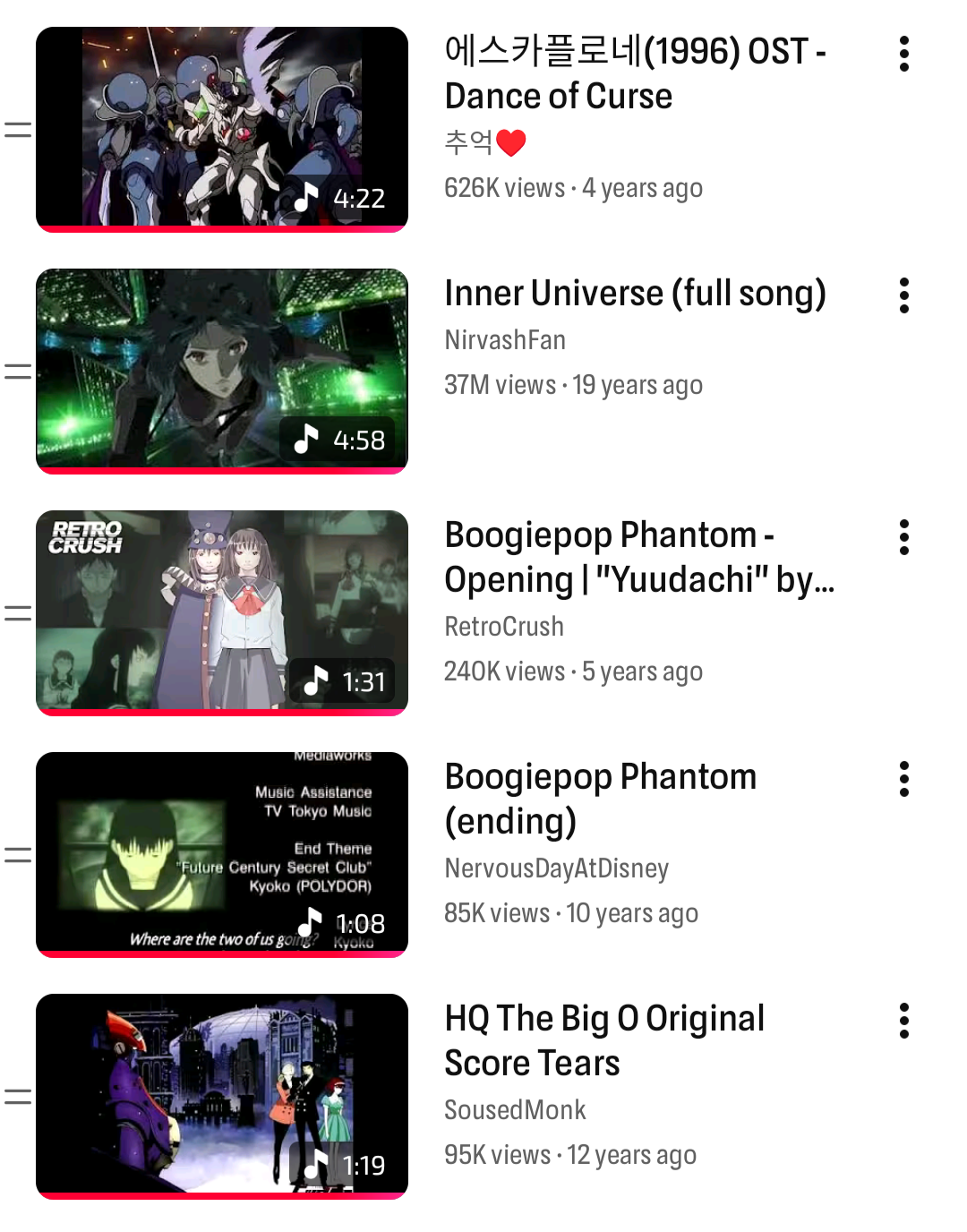
Task: Play HQ The Big O Tears thumbnail
Action: point(222,1097)
